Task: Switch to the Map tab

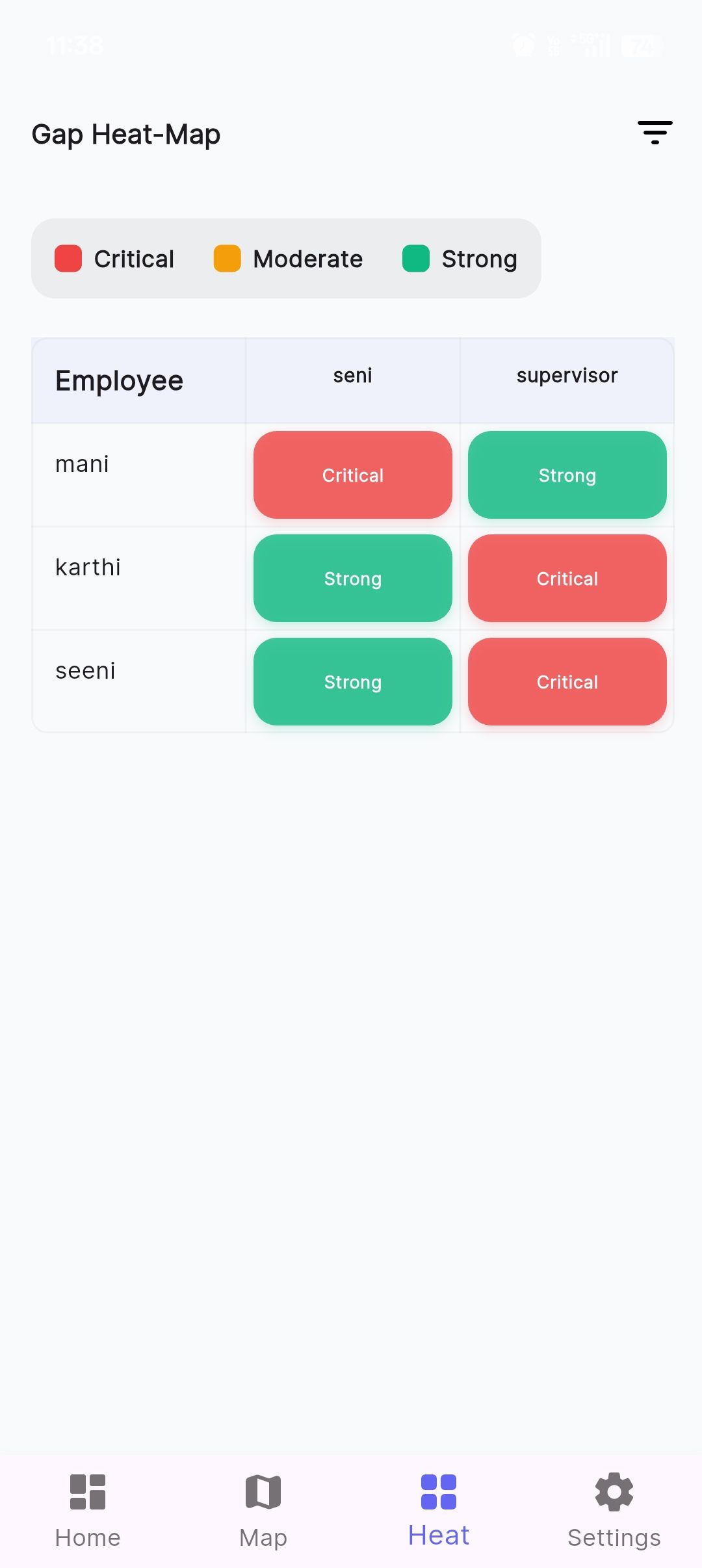Action: pyautogui.click(x=263, y=1511)
